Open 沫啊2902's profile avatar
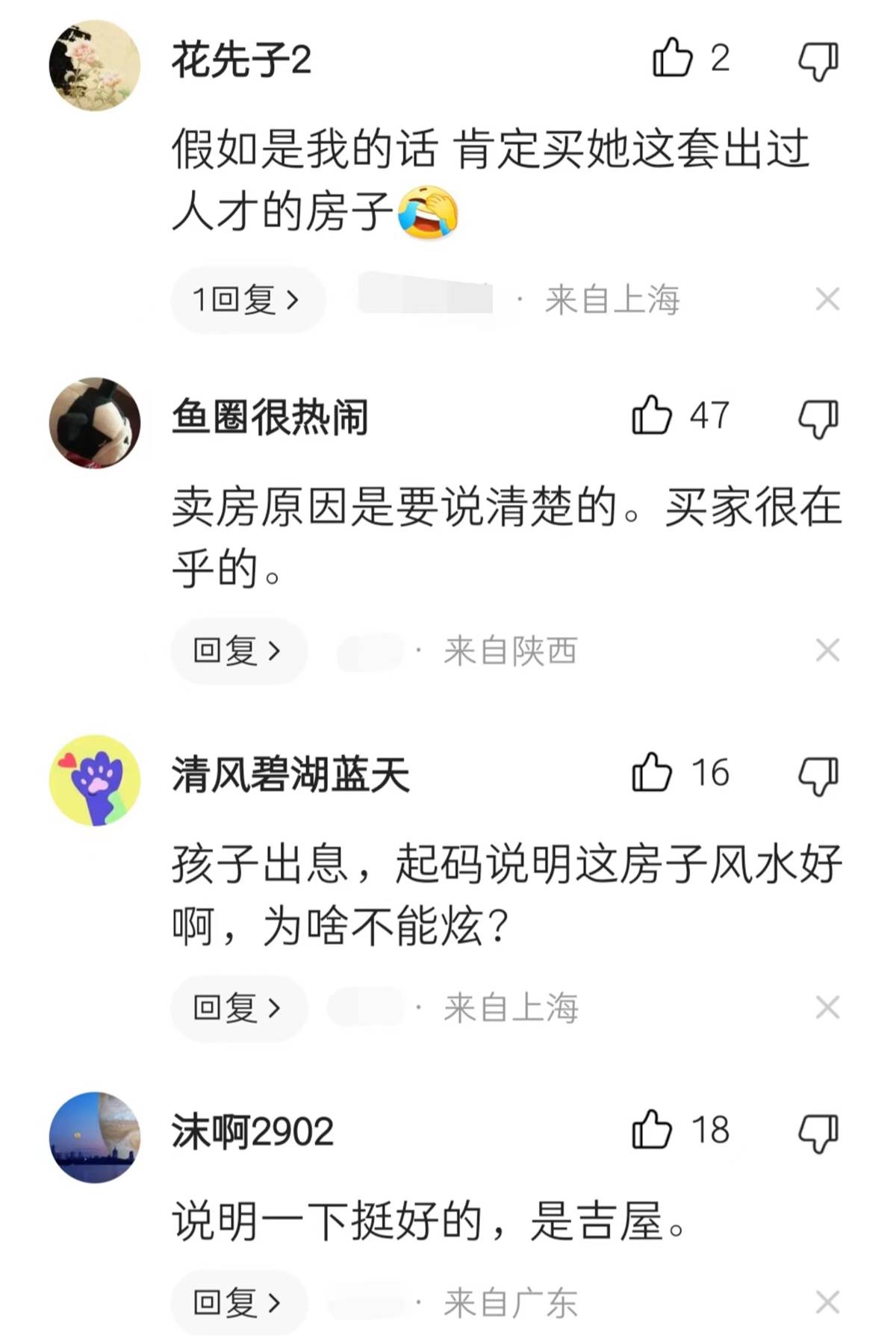Viewport: 896px width, 1336px height. (x=95, y=1137)
